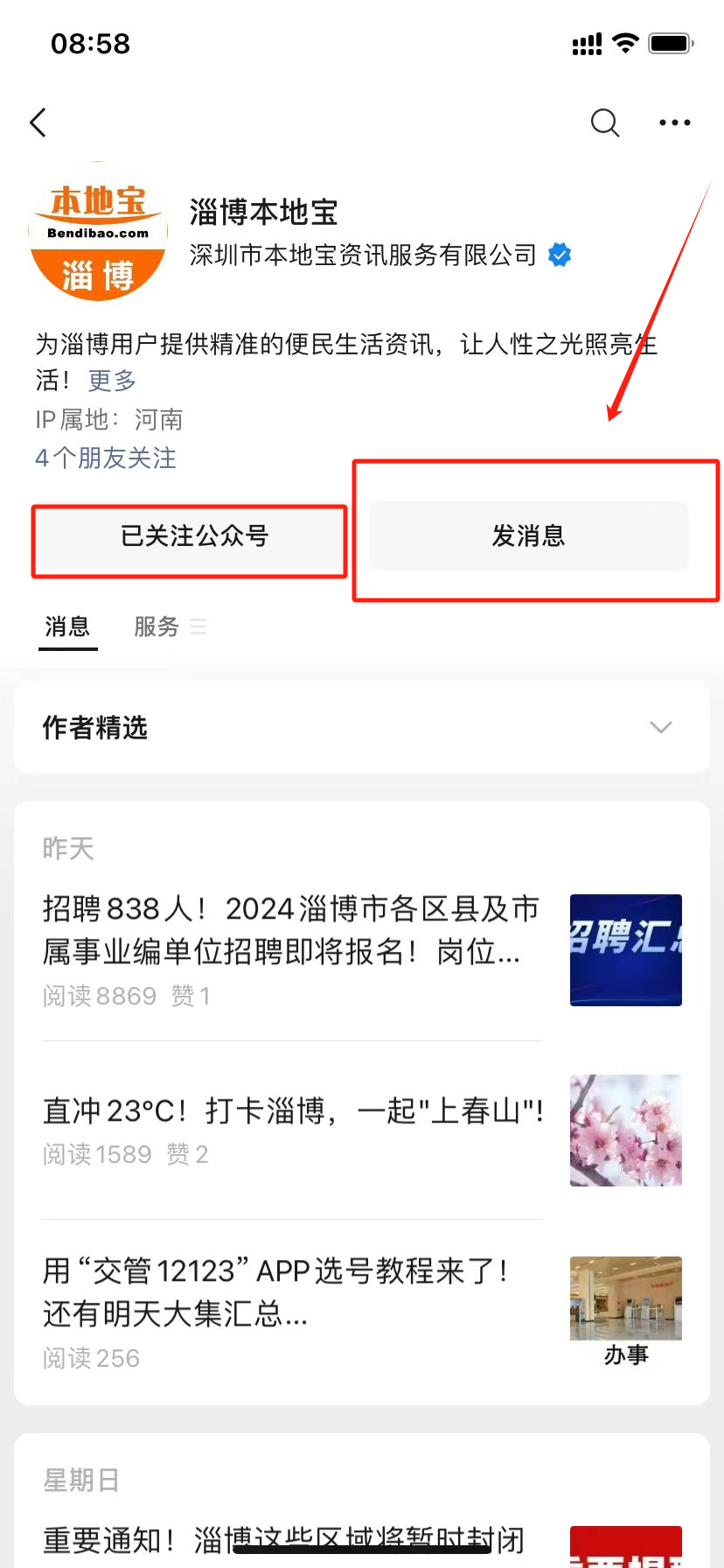Go back using the top-left arrow
This screenshot has width=724, height=1568.
[x=38, y=122]
